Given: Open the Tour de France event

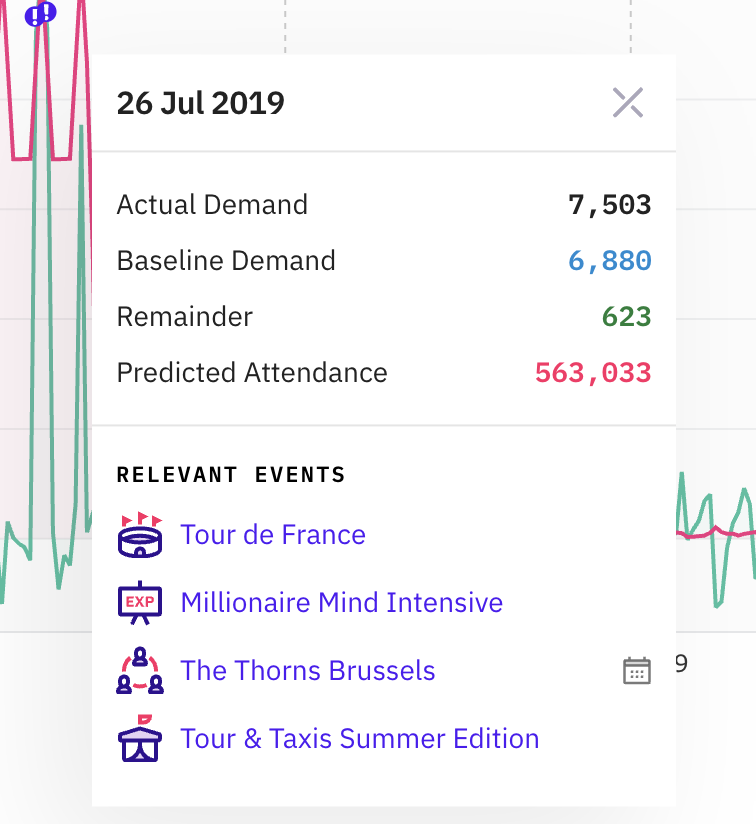Looking at the screenshot, I should coord(273,535).
